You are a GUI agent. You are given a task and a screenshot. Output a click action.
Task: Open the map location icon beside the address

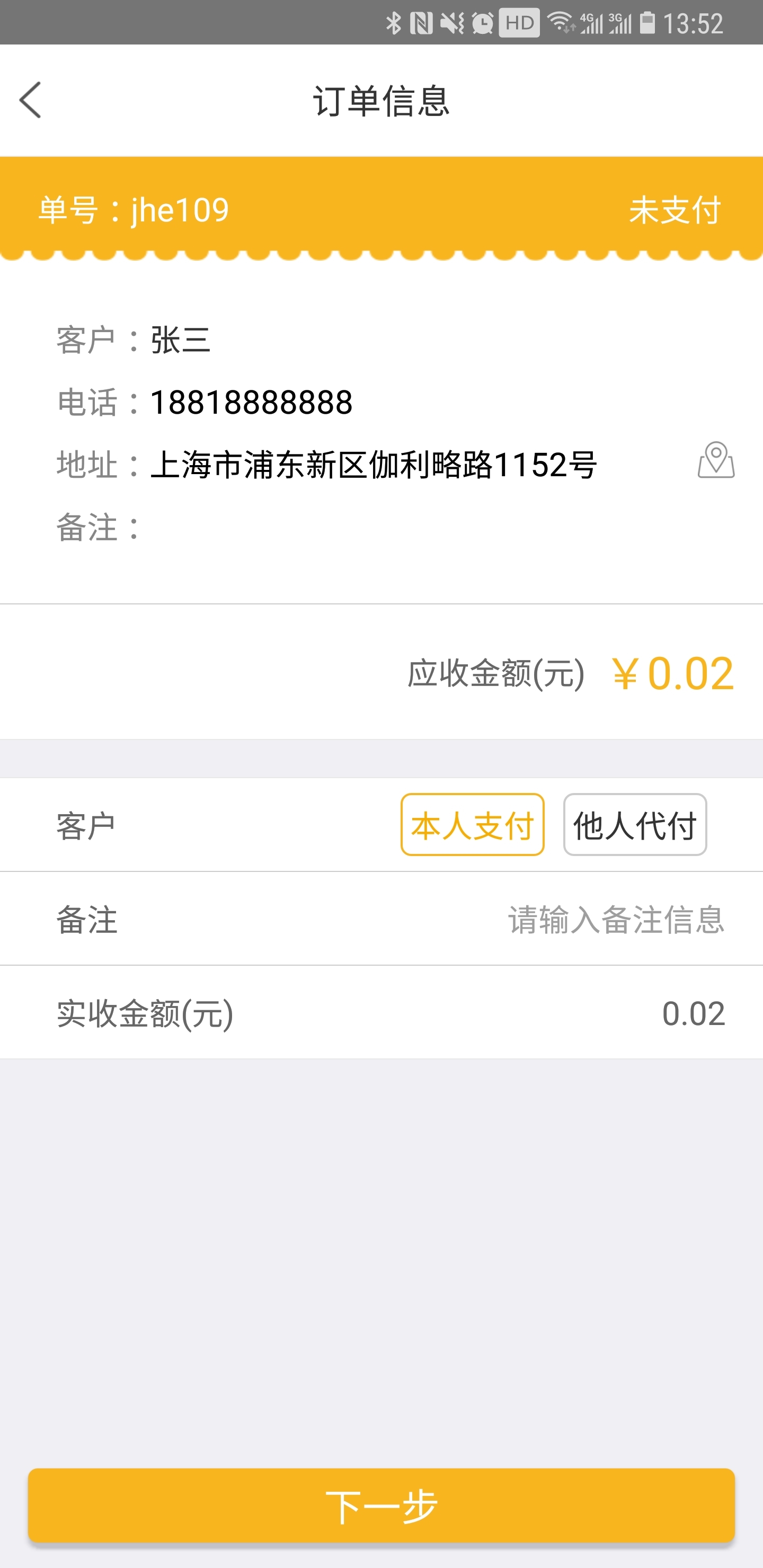click(715, 460)
